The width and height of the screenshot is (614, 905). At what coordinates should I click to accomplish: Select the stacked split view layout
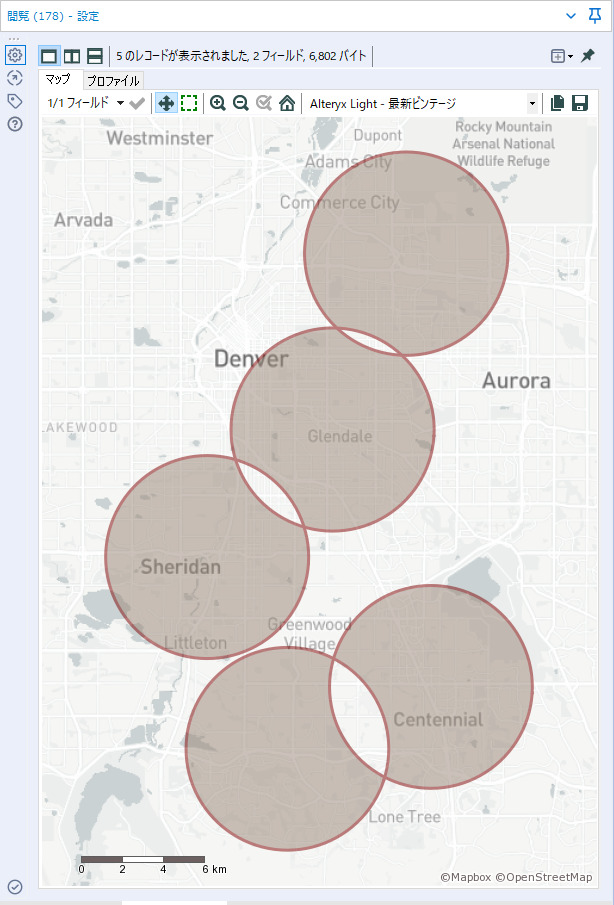pos(95,56)
